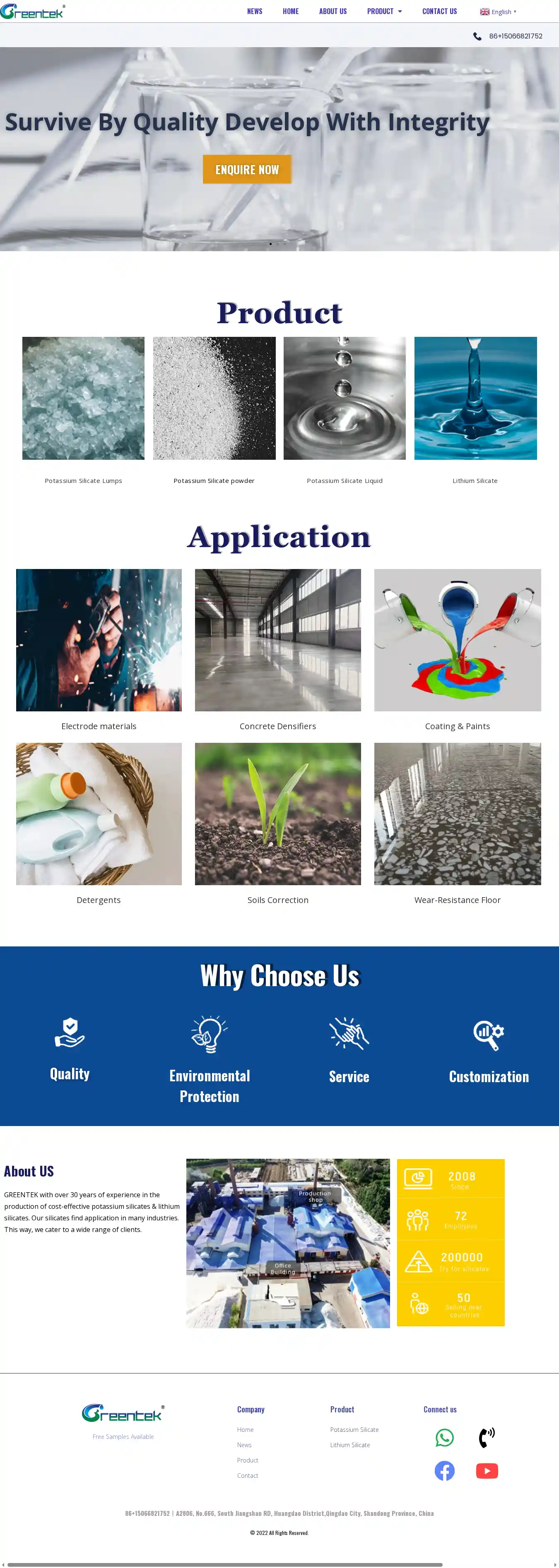Open the NEWS navigation link
Viewport: 559px width, 1568px height.
point(255,12)
